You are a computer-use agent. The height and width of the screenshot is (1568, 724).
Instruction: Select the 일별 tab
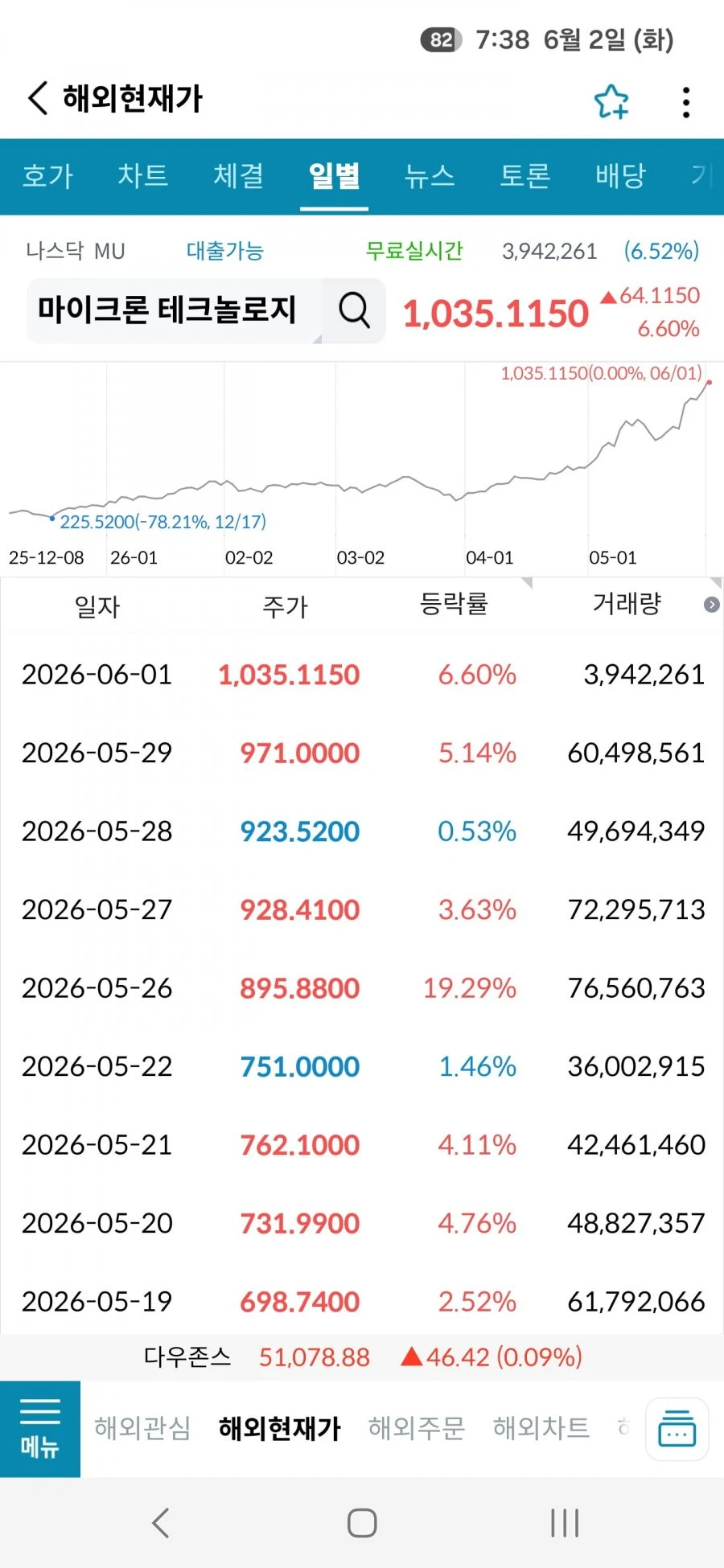335,176
